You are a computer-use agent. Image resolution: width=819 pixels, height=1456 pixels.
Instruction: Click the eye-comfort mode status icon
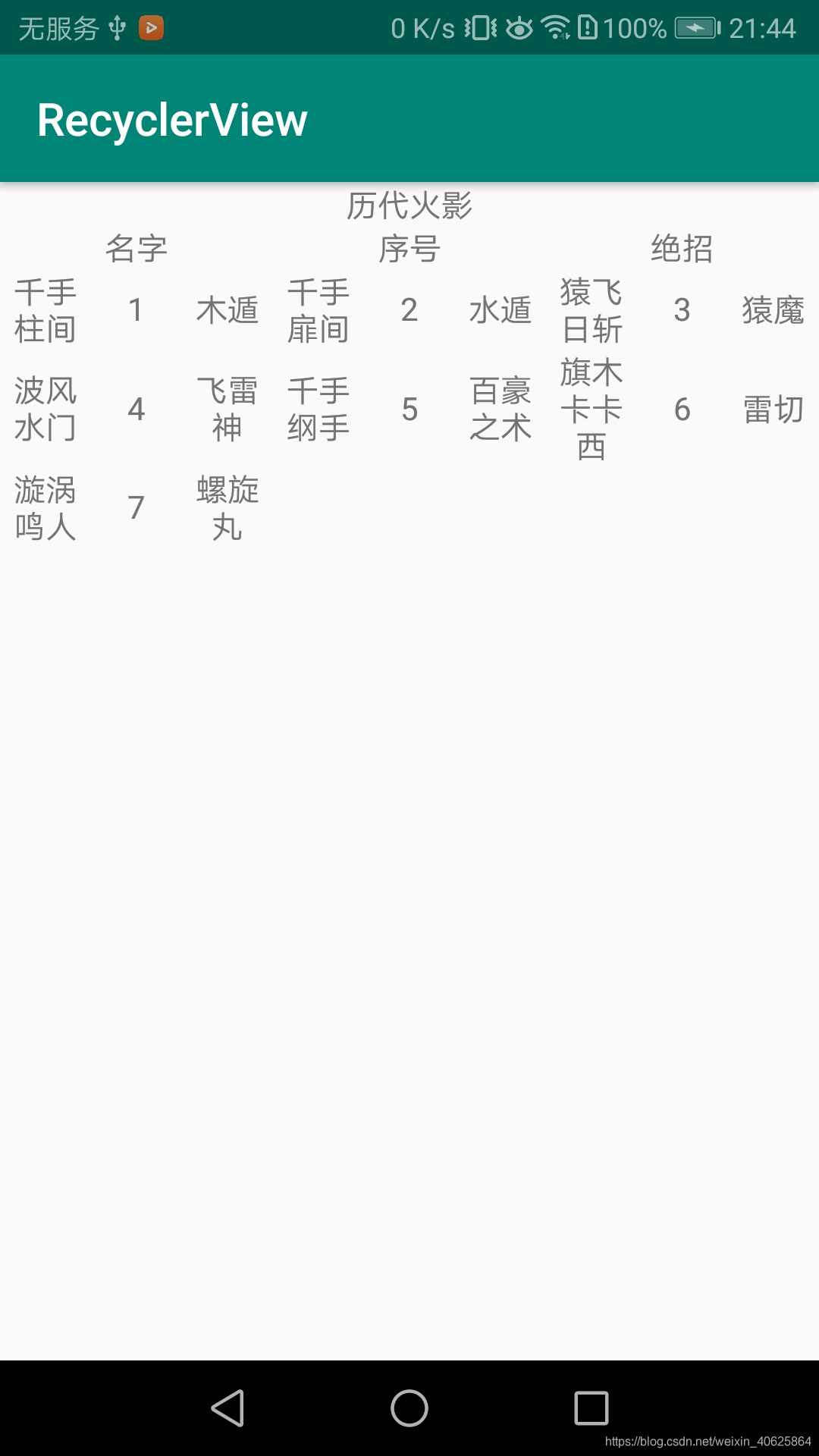click(x=520, y=27)
